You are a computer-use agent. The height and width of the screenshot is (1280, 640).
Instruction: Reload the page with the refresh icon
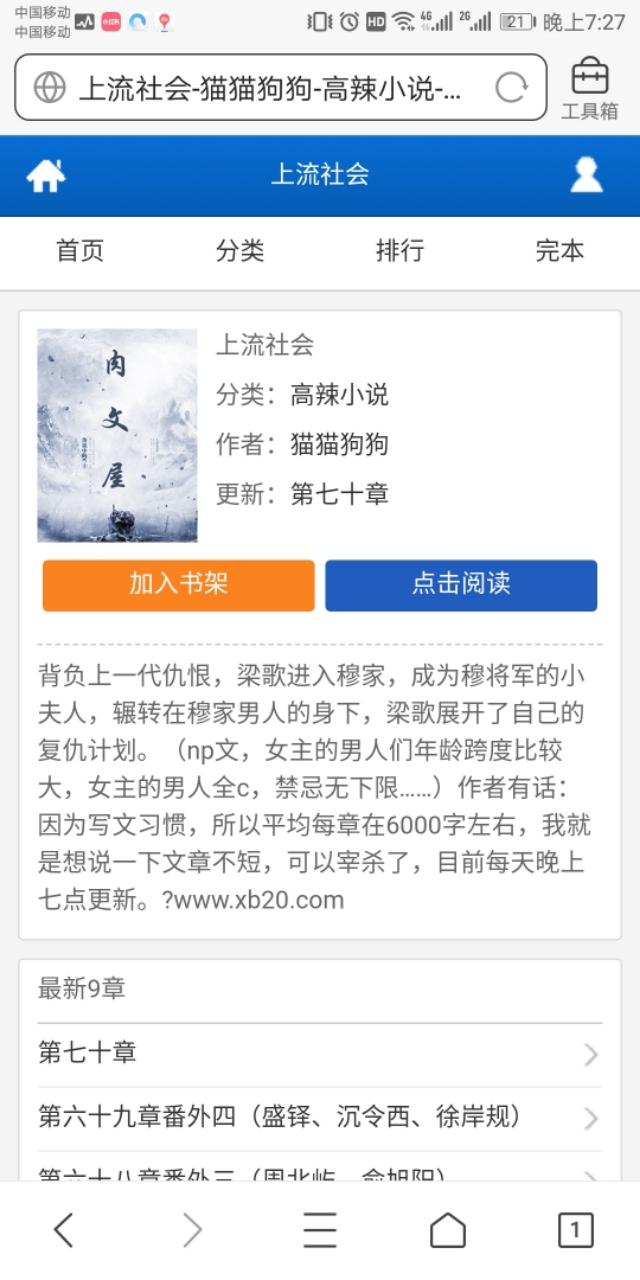511,88
